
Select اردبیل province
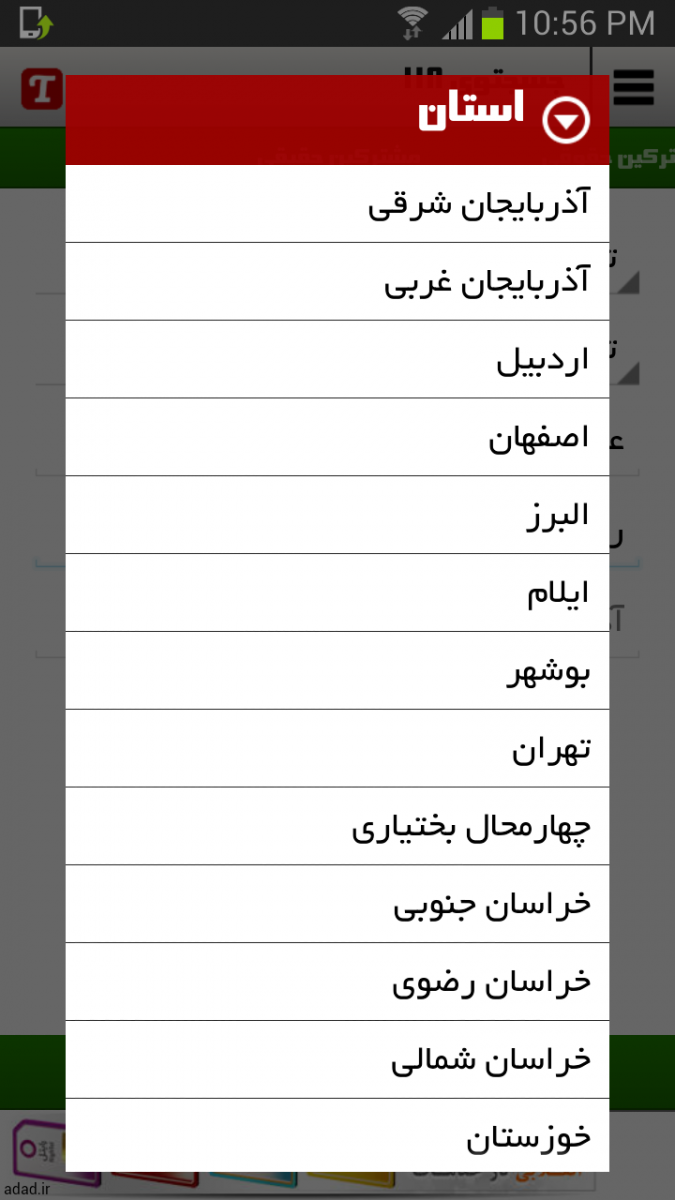click(337, 360)
